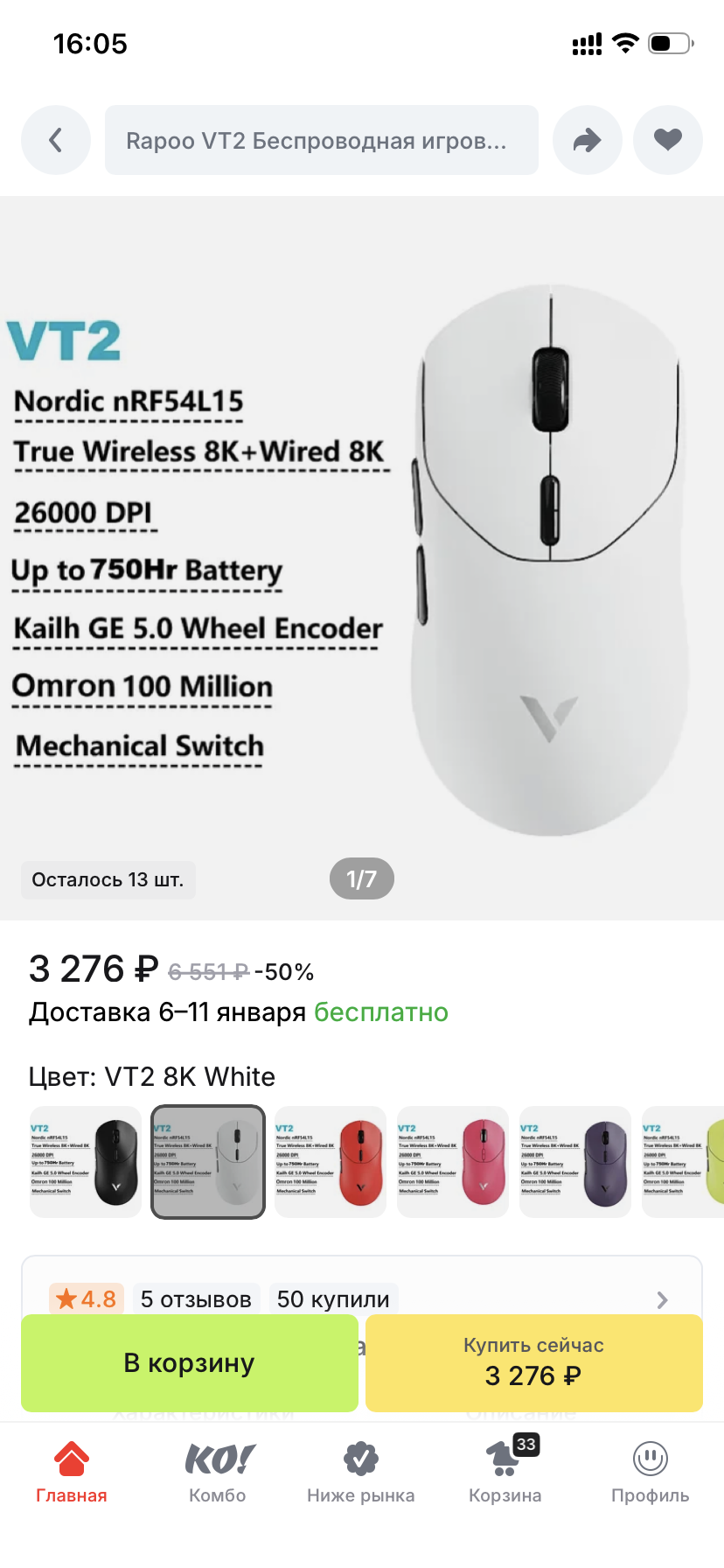Screen dimensions: 724x1568
Task: Tap the "В корзину" button
Action: [x=190, y=1363]
